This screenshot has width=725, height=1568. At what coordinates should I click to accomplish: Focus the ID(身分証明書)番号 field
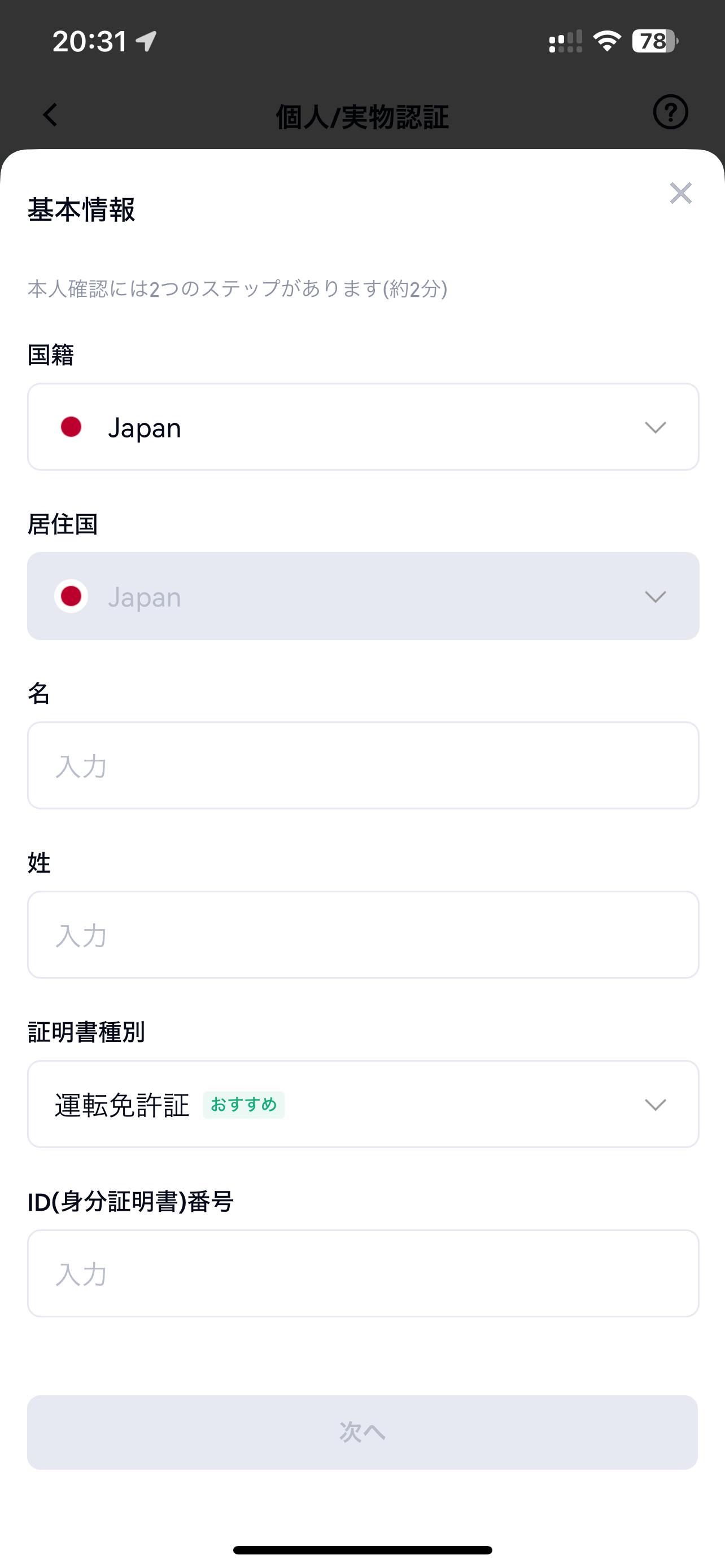(x=363, y=1273)
